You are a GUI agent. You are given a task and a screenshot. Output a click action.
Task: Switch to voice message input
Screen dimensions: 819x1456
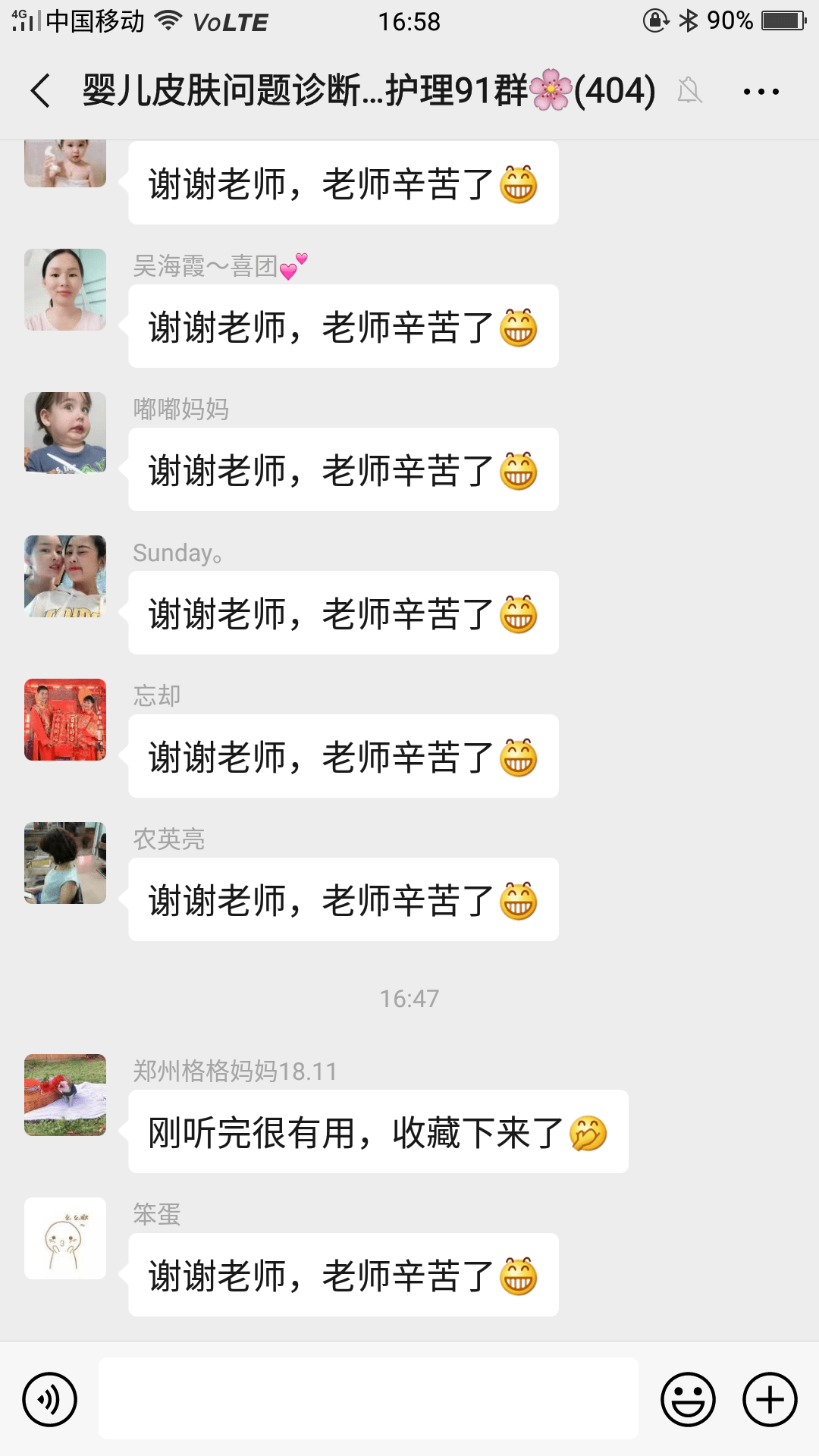(50, 1399)
